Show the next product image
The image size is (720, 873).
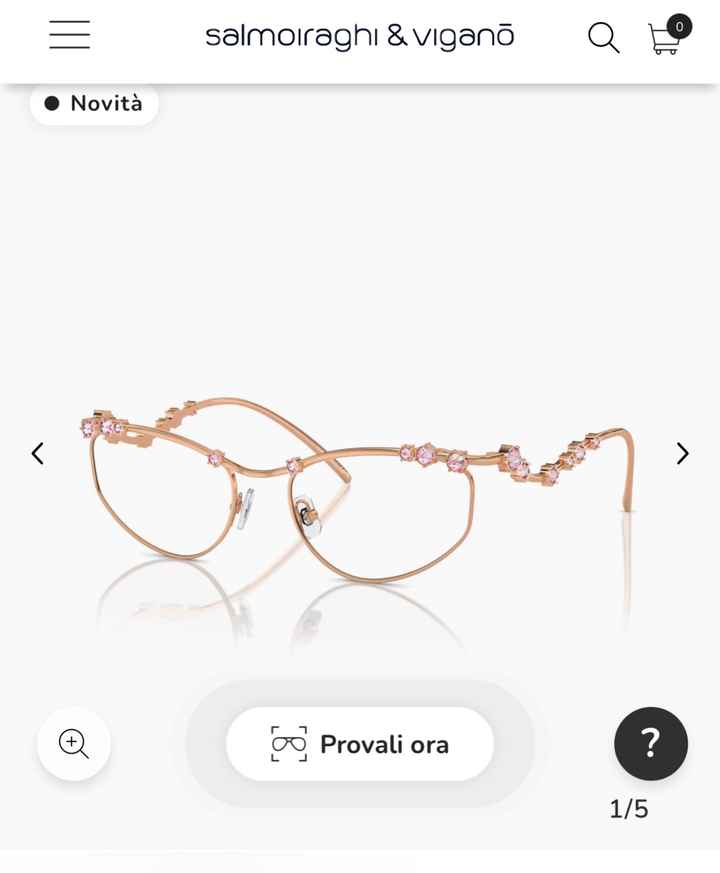[682, 454]
